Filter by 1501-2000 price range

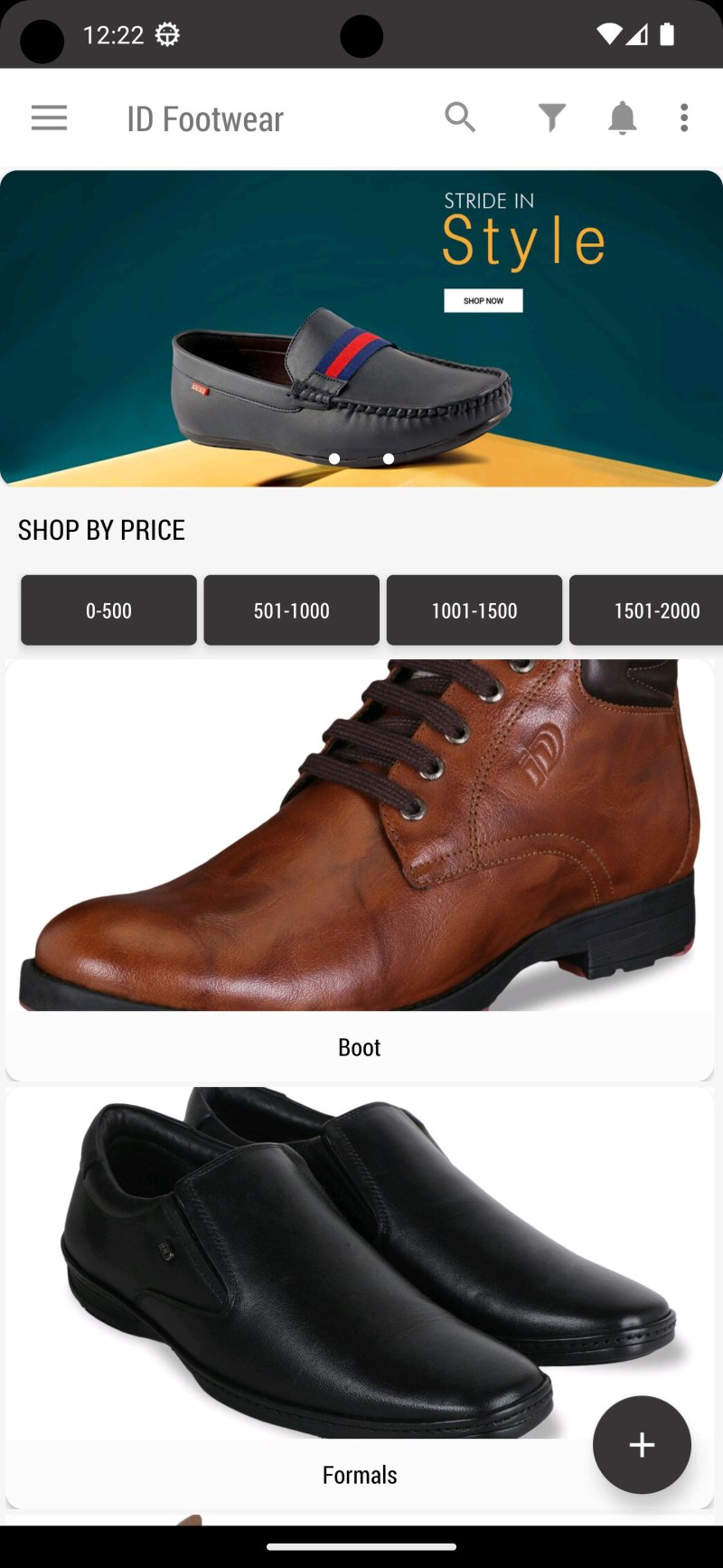[x=646, y=610]
